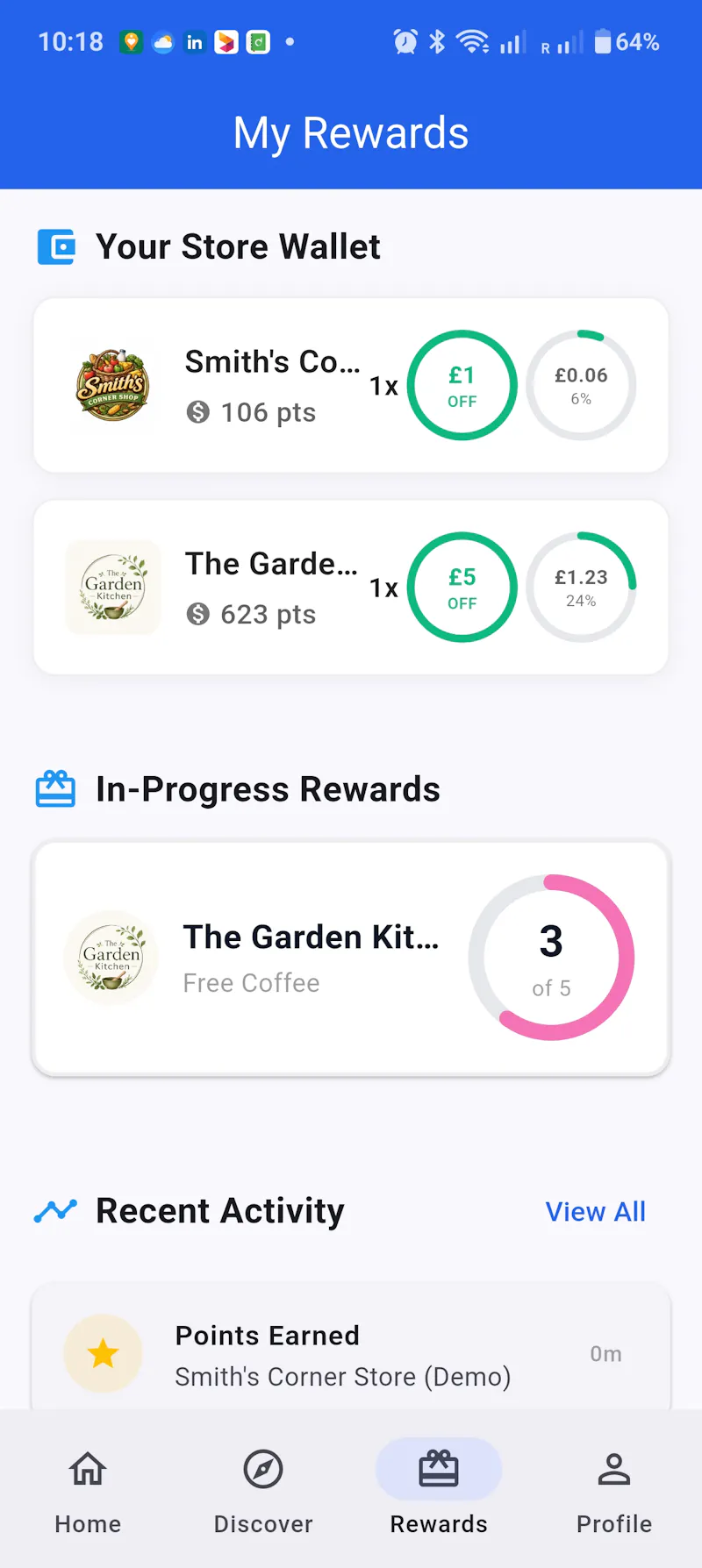The image size is (702, 1568).
Task: Open The Garden Kitchen 623 pts wallet card
Action: coord(351,588)
